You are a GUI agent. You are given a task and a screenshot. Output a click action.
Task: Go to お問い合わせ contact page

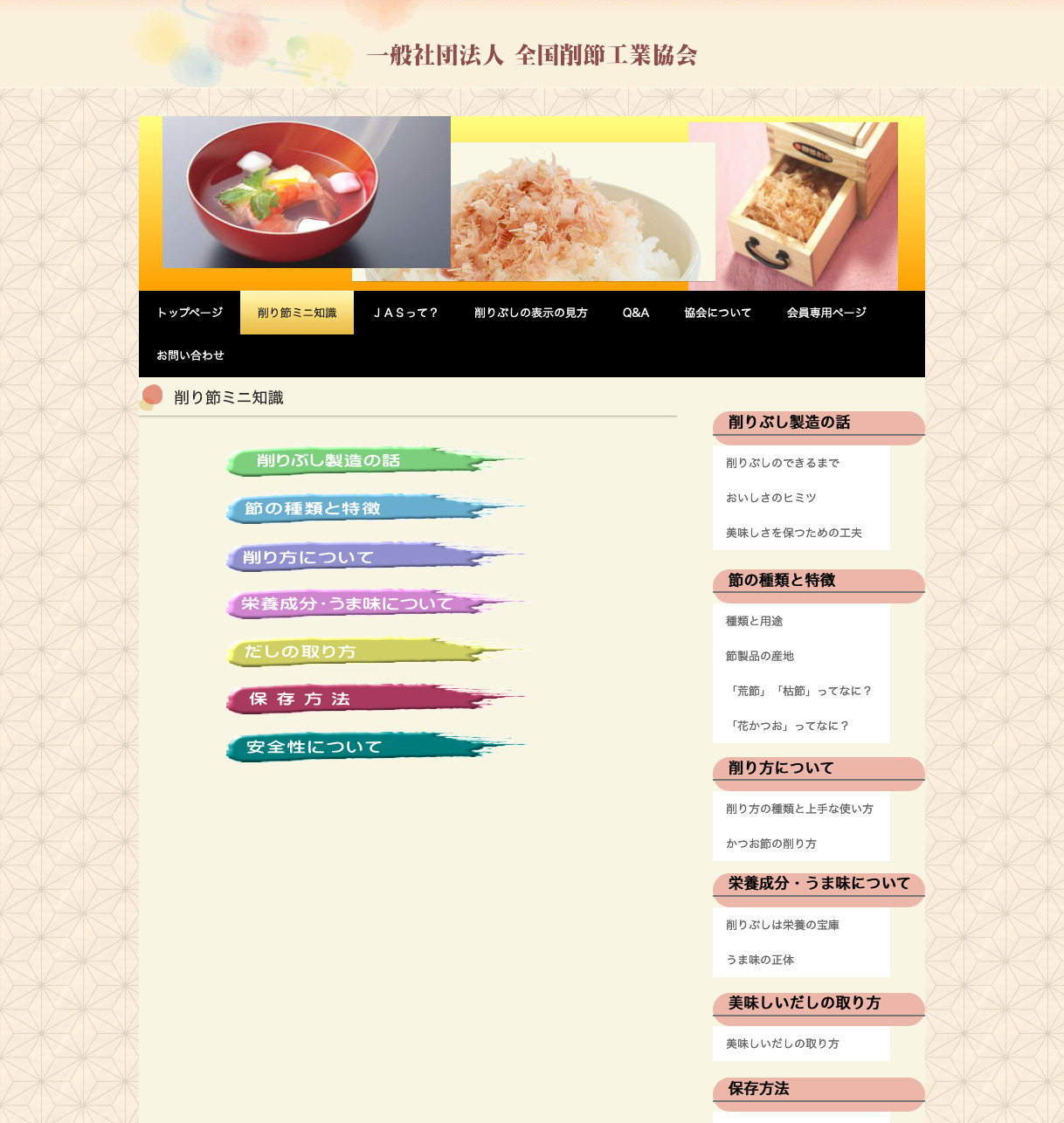[190, 355]
